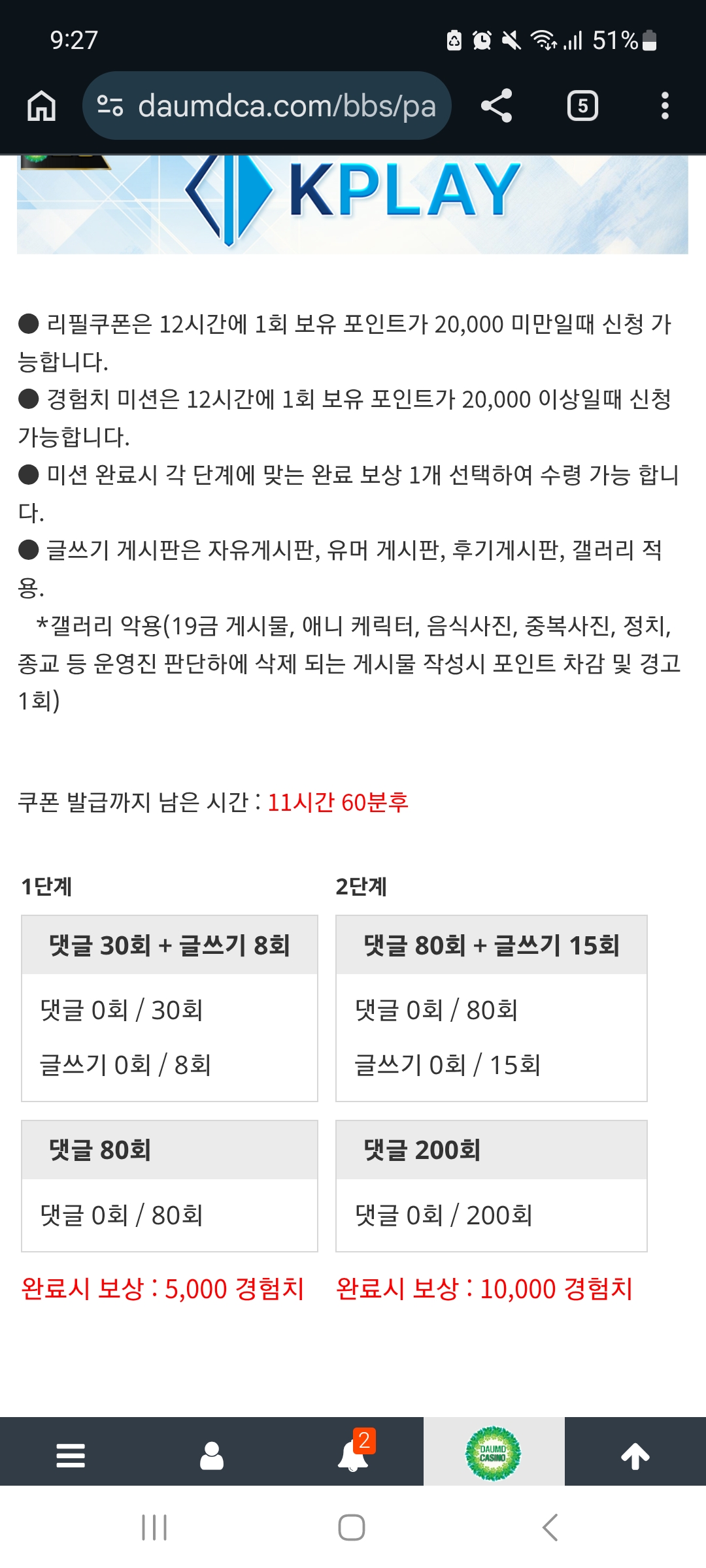Screen dimensions: 706x1568
Task: Select the 댓글 30회 + 글쓰기 8회 mission
Action: (x=169, y=945)
